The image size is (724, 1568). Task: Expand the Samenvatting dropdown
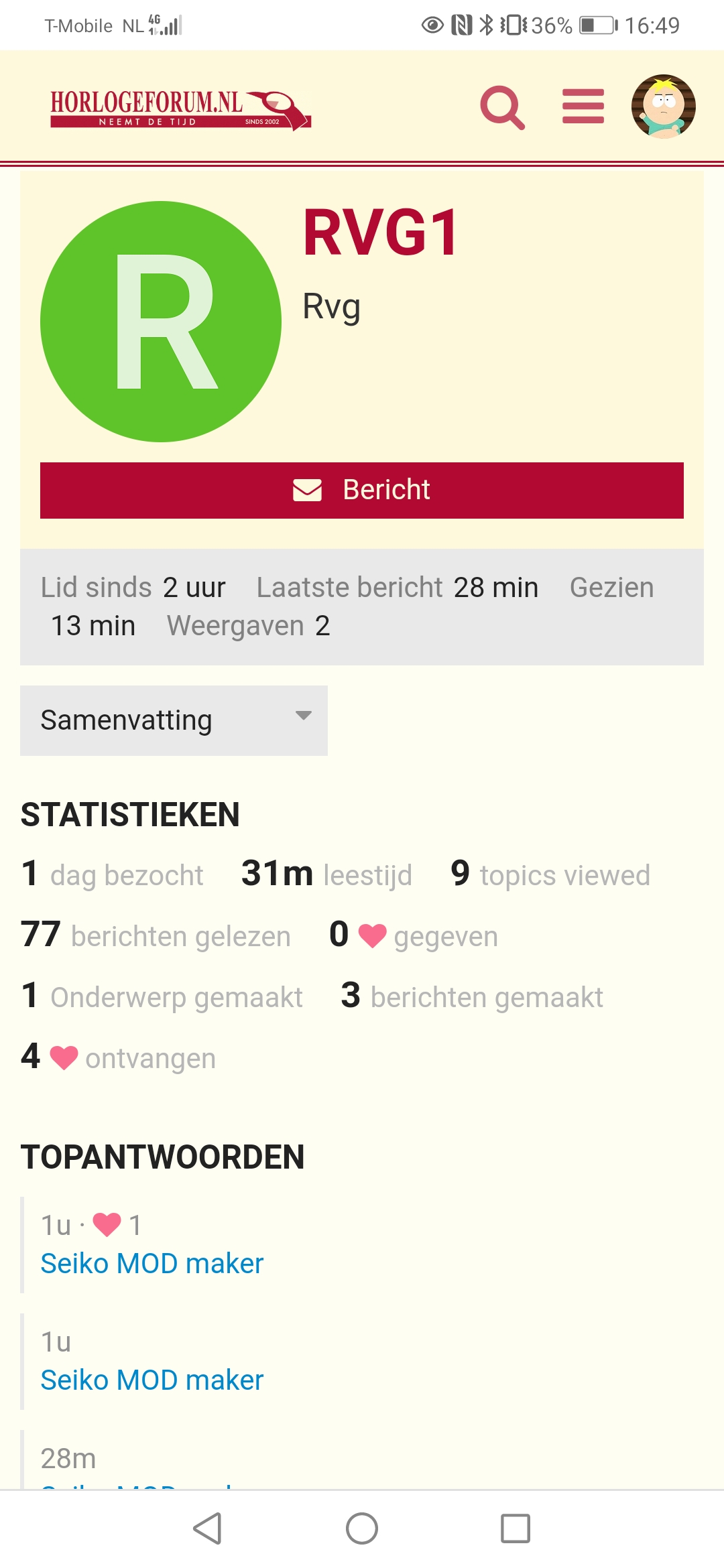coord(174,720)
